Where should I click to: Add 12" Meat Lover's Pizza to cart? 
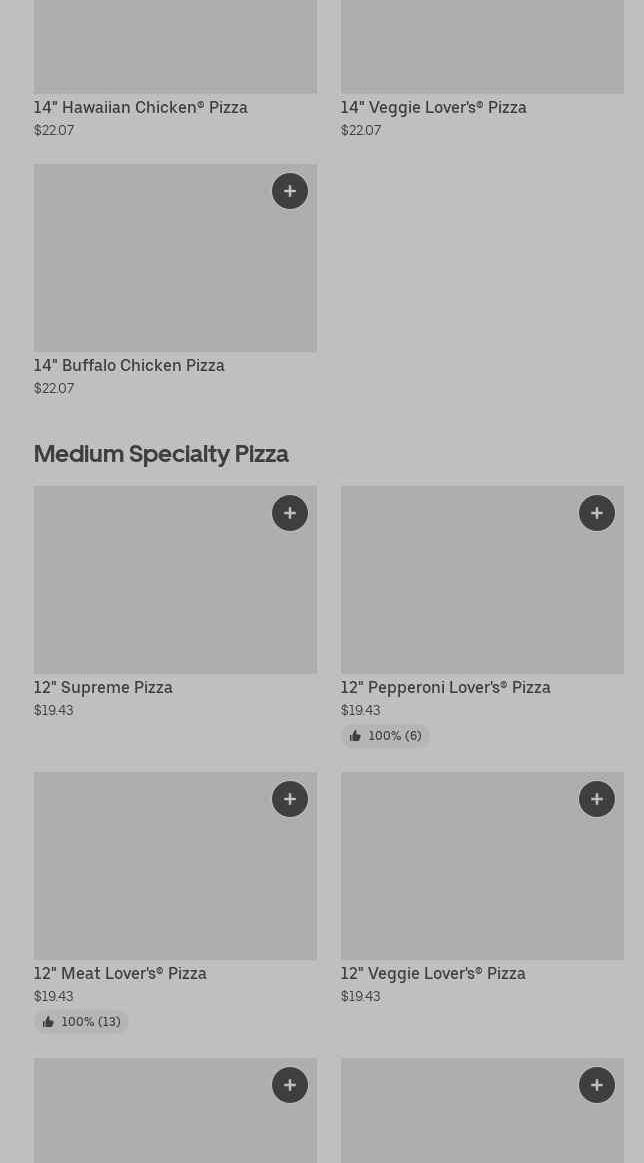pyautogui.click(x=290, y=799)
